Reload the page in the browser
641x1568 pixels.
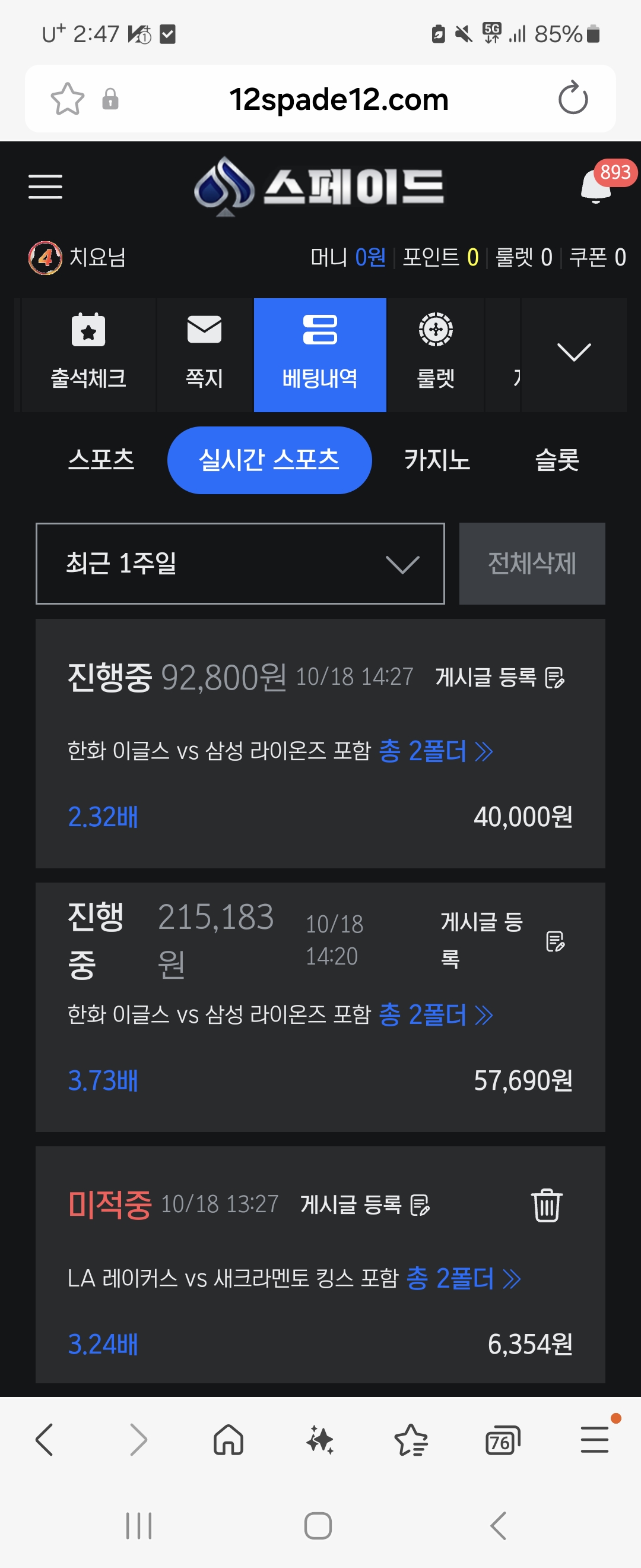573,99
